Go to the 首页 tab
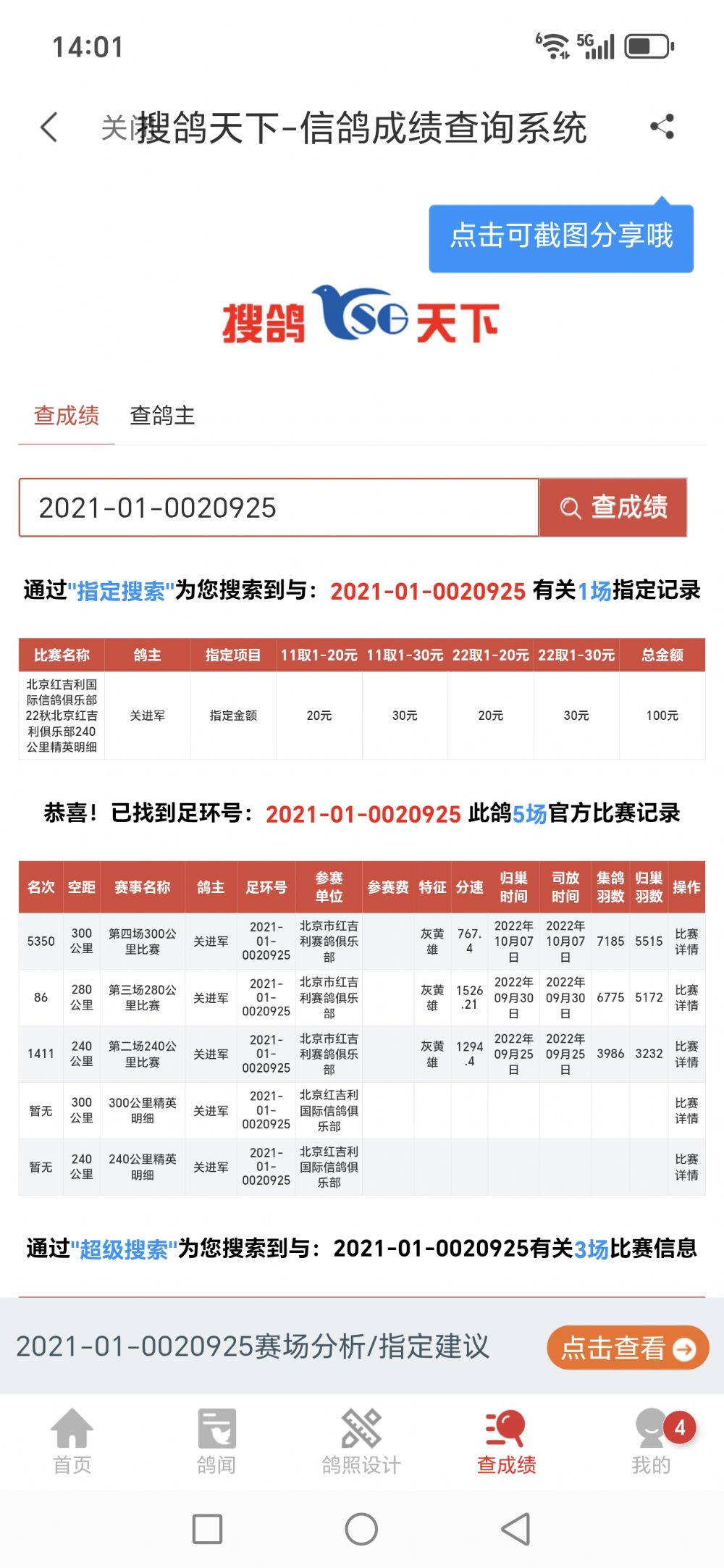Image resolution: width=724 pixels, height=1568 pixels. tap(72, 1441)
